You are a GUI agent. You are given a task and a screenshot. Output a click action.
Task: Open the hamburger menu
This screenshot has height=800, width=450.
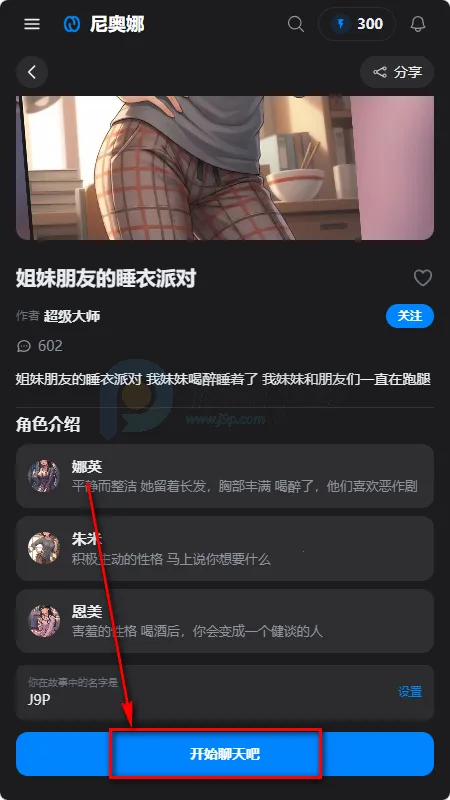click(x=32, y=24)
